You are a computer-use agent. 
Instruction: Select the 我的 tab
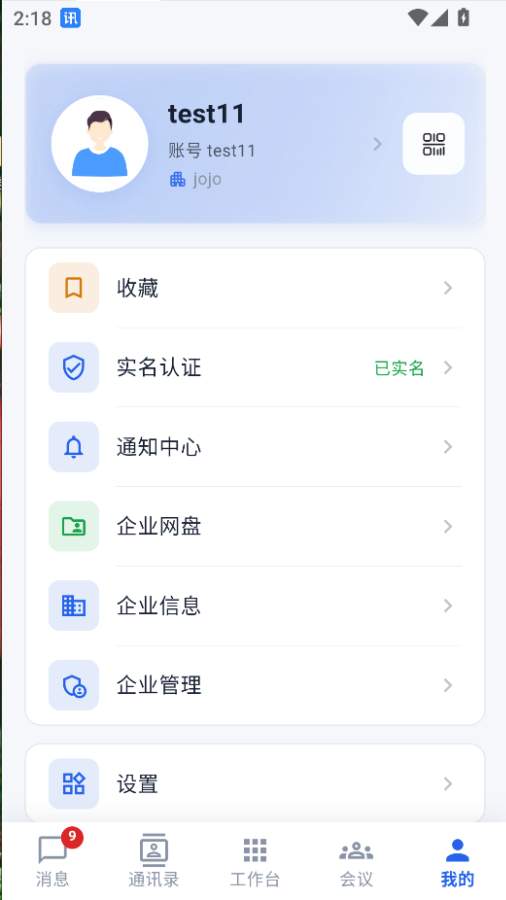(x=457, y=860)
